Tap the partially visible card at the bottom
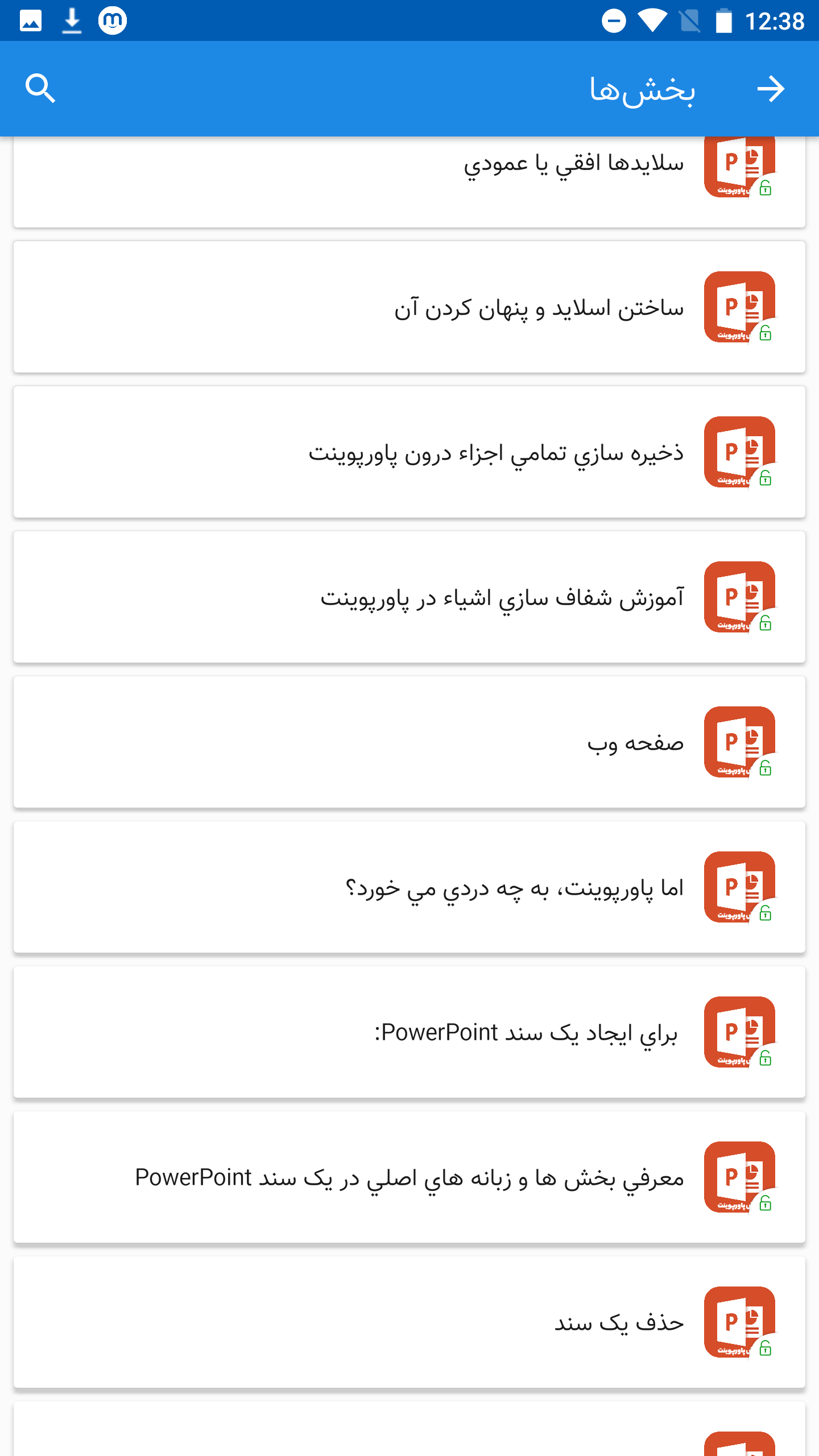Image resolution: width=819 pixels, height=1456 pixels. (x=409, y=1433)
